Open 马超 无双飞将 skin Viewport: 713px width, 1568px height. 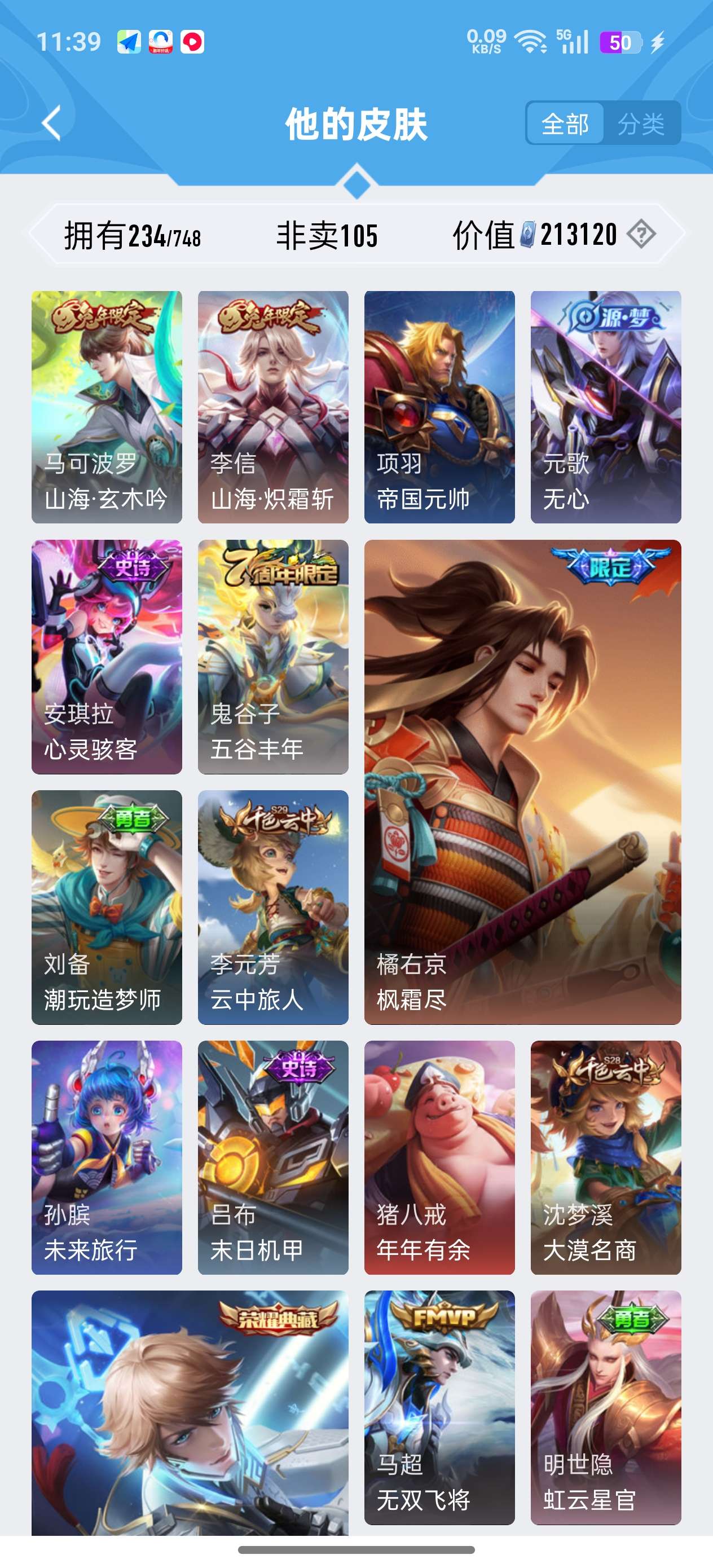pos(439,1407)
